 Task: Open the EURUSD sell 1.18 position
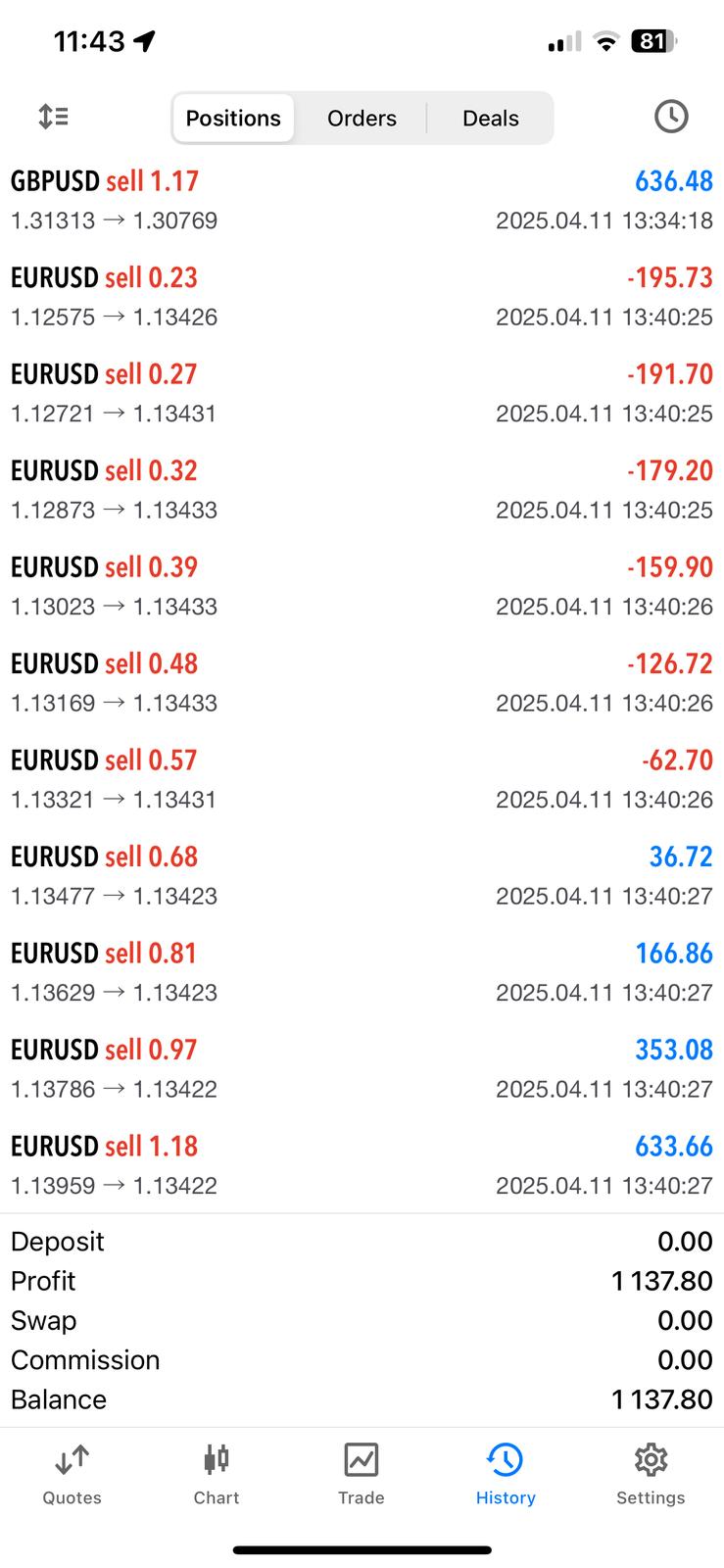coord(362,1165)
